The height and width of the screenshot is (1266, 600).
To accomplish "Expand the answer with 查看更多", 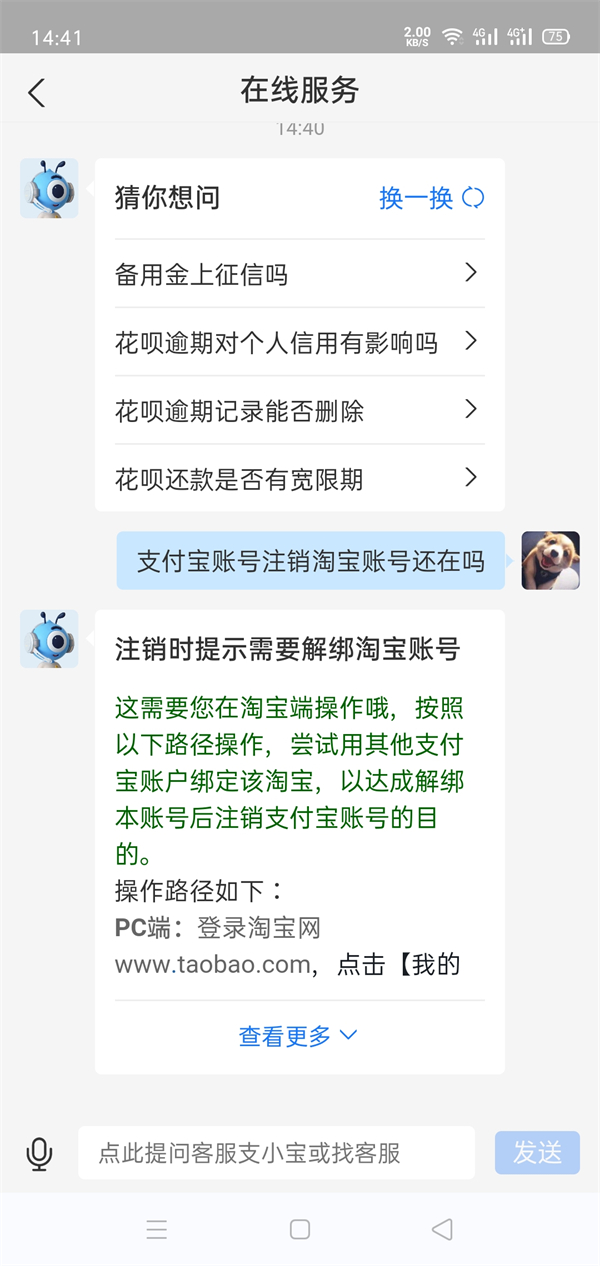I will tap(298, 1036).
